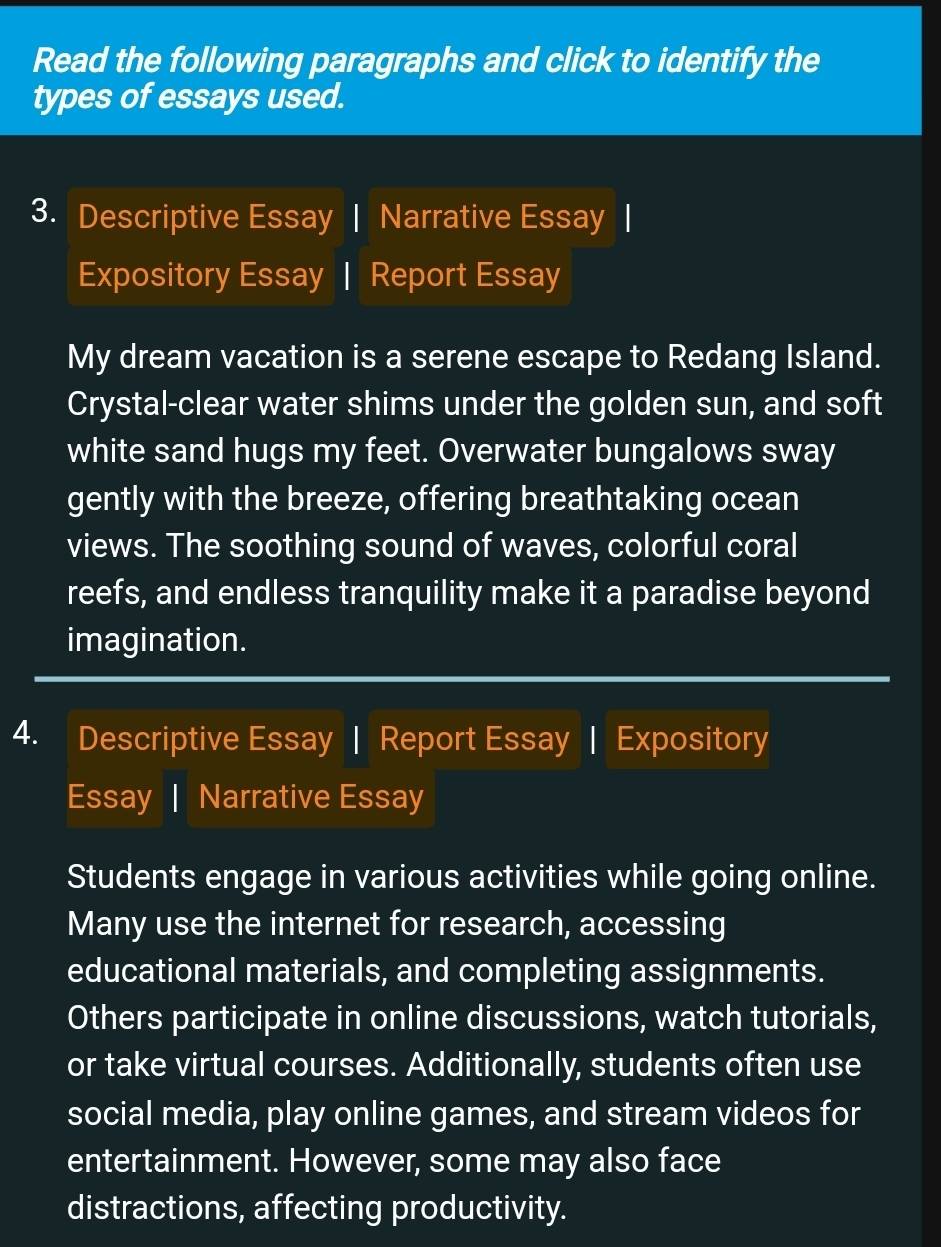Choose Descriptive Essay for question 4

[205, 739]
